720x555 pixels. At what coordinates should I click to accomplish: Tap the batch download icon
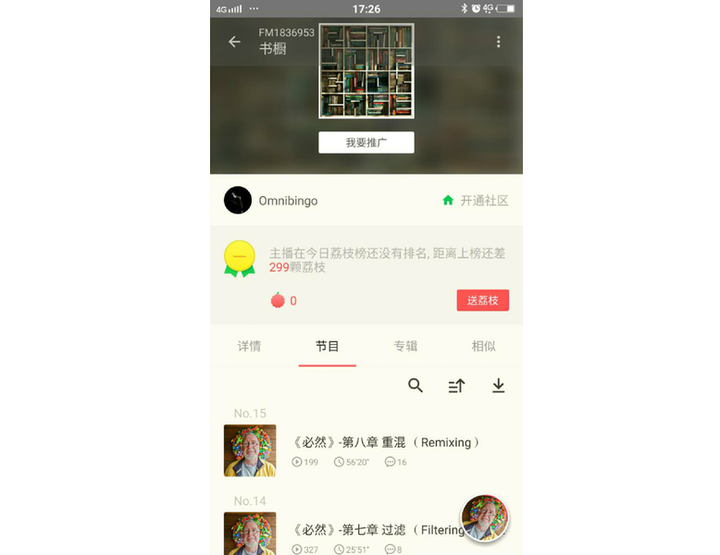(498, 386)
